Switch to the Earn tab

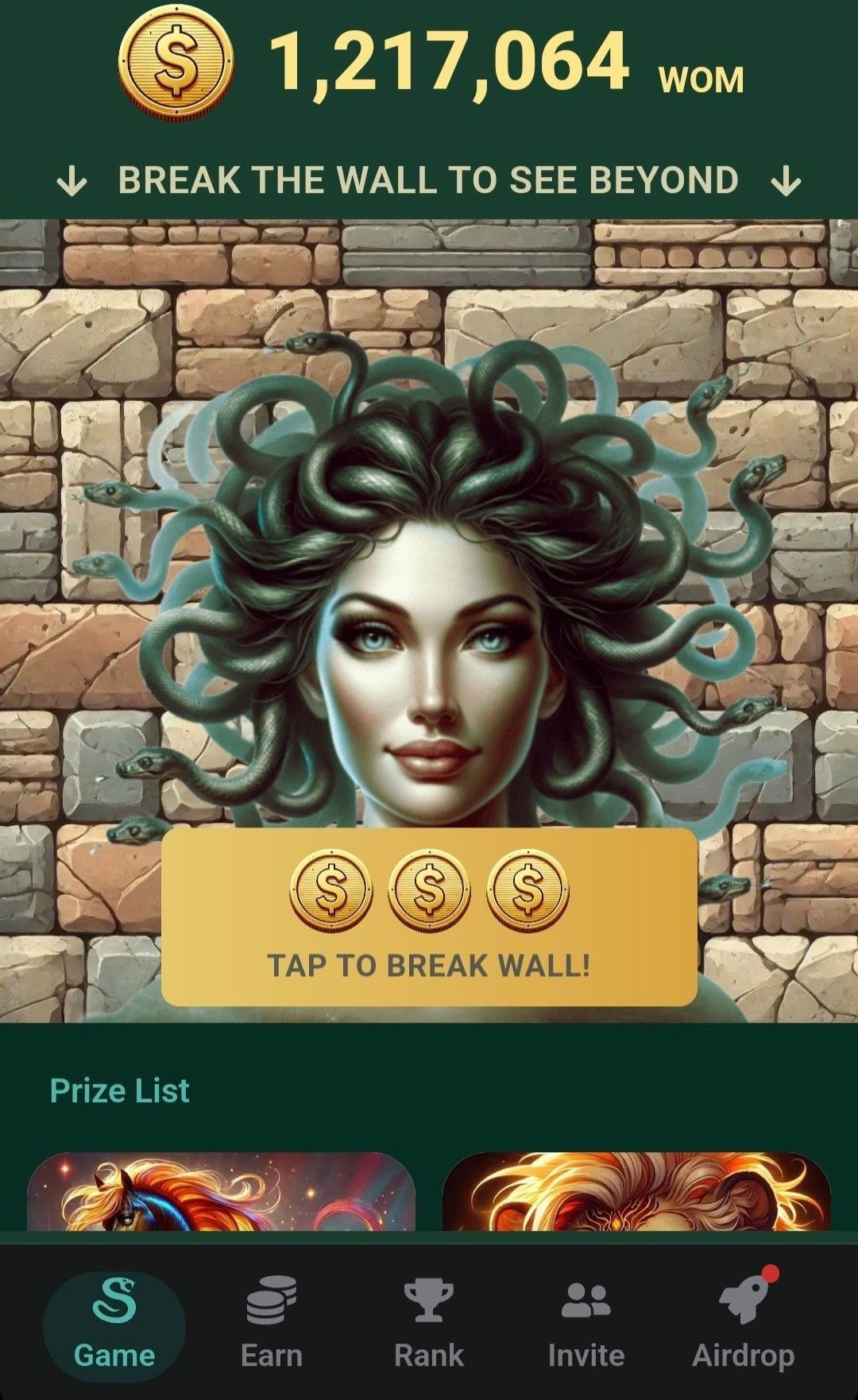(x=271, y=1324)
